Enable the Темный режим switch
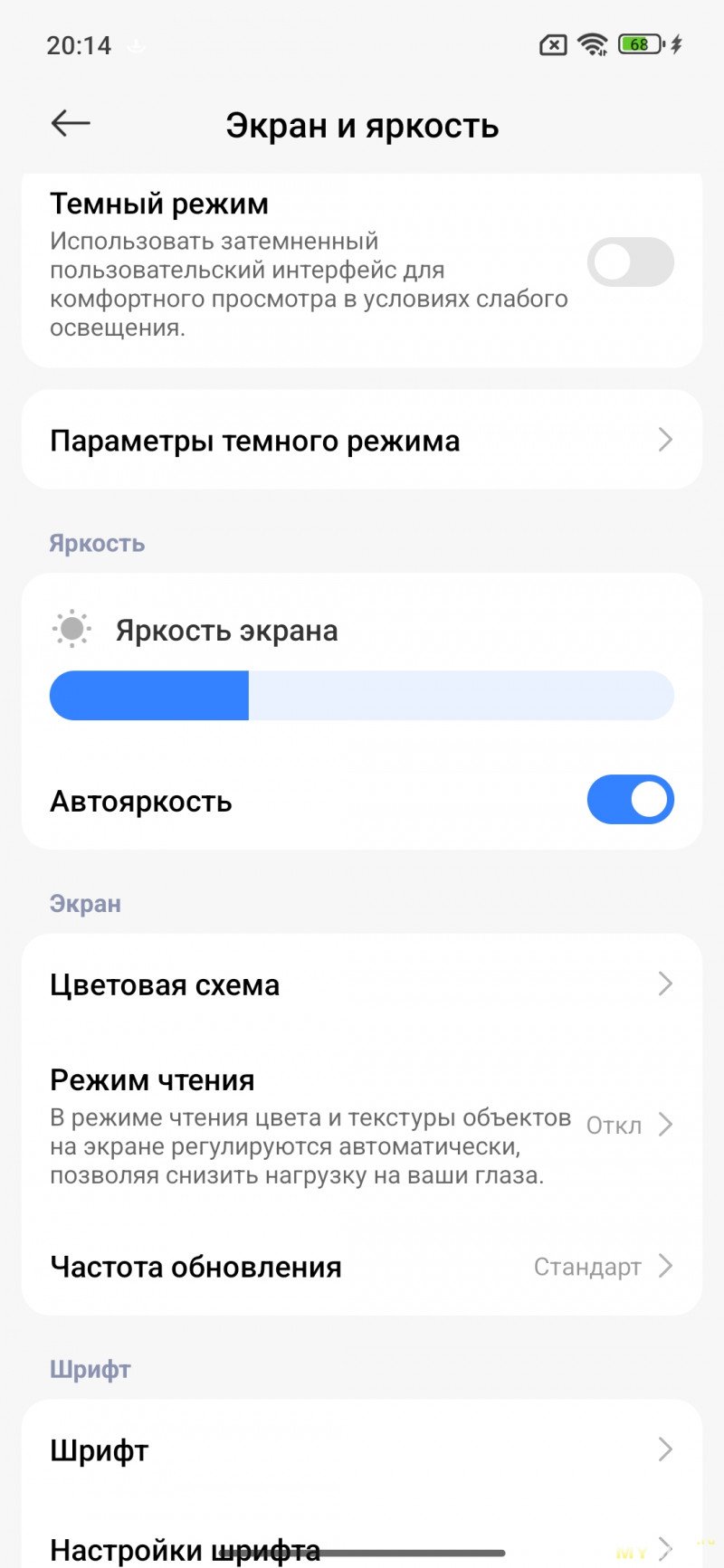724x1568 pixels. (x=630, y=262)
